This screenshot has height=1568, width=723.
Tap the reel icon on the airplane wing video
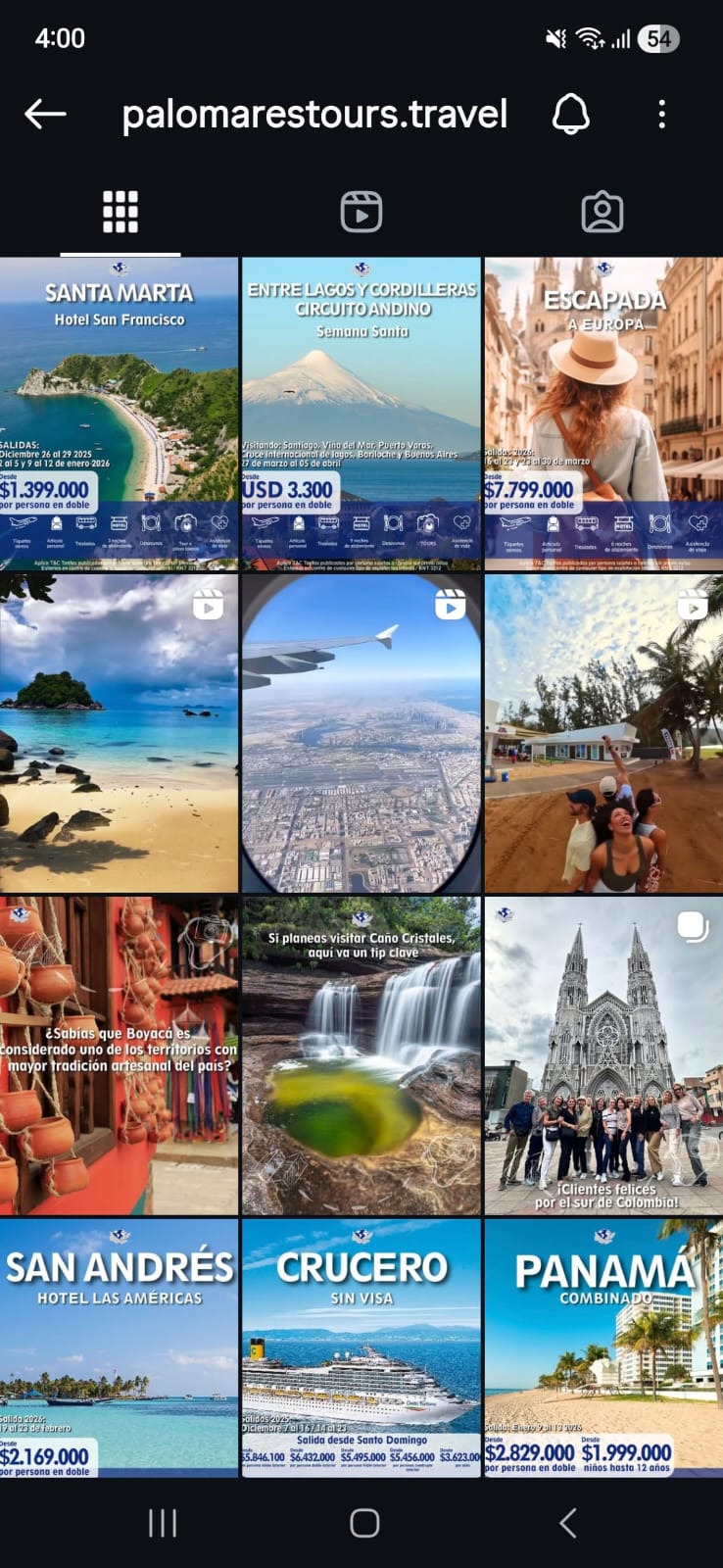[x=450, y=607]
